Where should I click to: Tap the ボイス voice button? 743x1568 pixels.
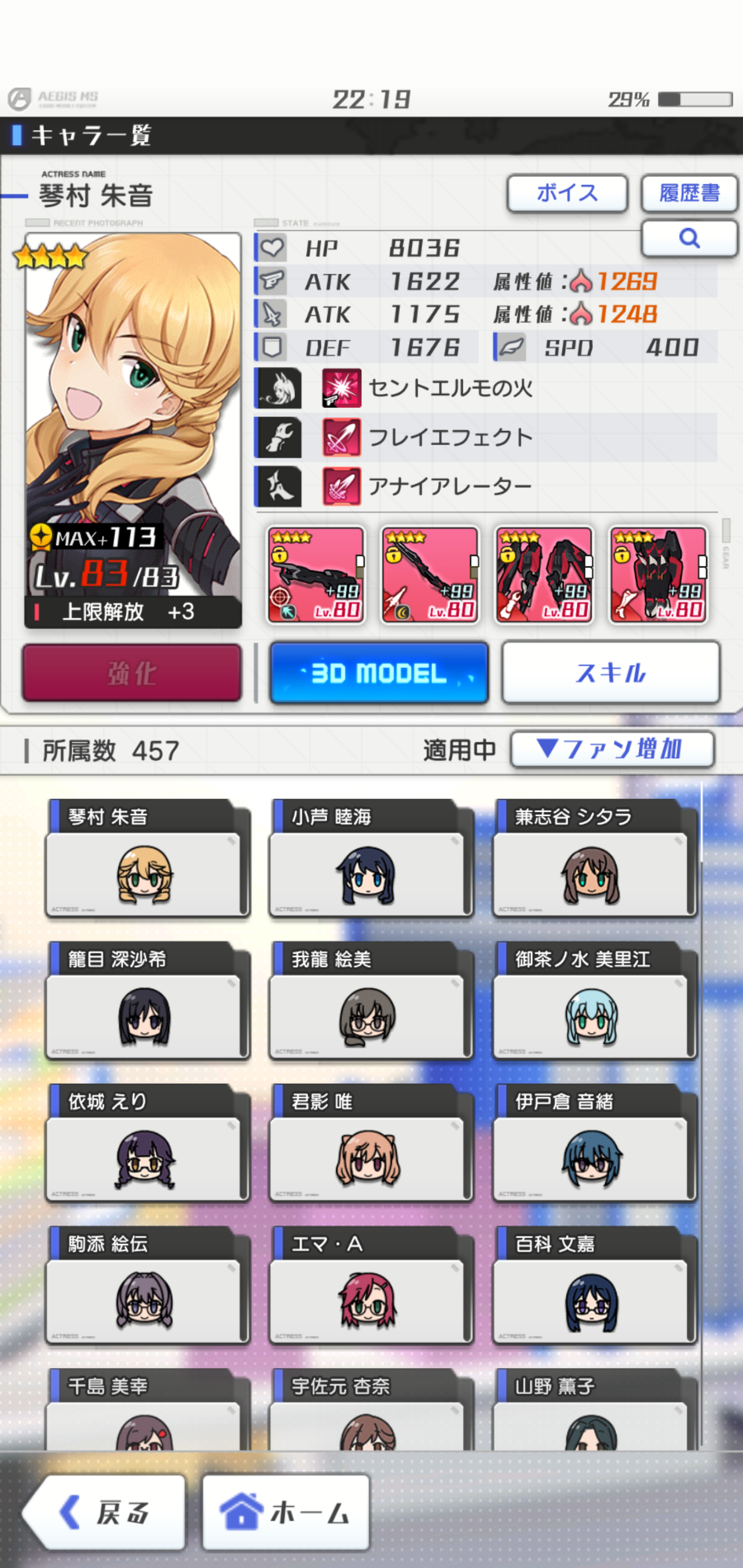click(567, 193)
